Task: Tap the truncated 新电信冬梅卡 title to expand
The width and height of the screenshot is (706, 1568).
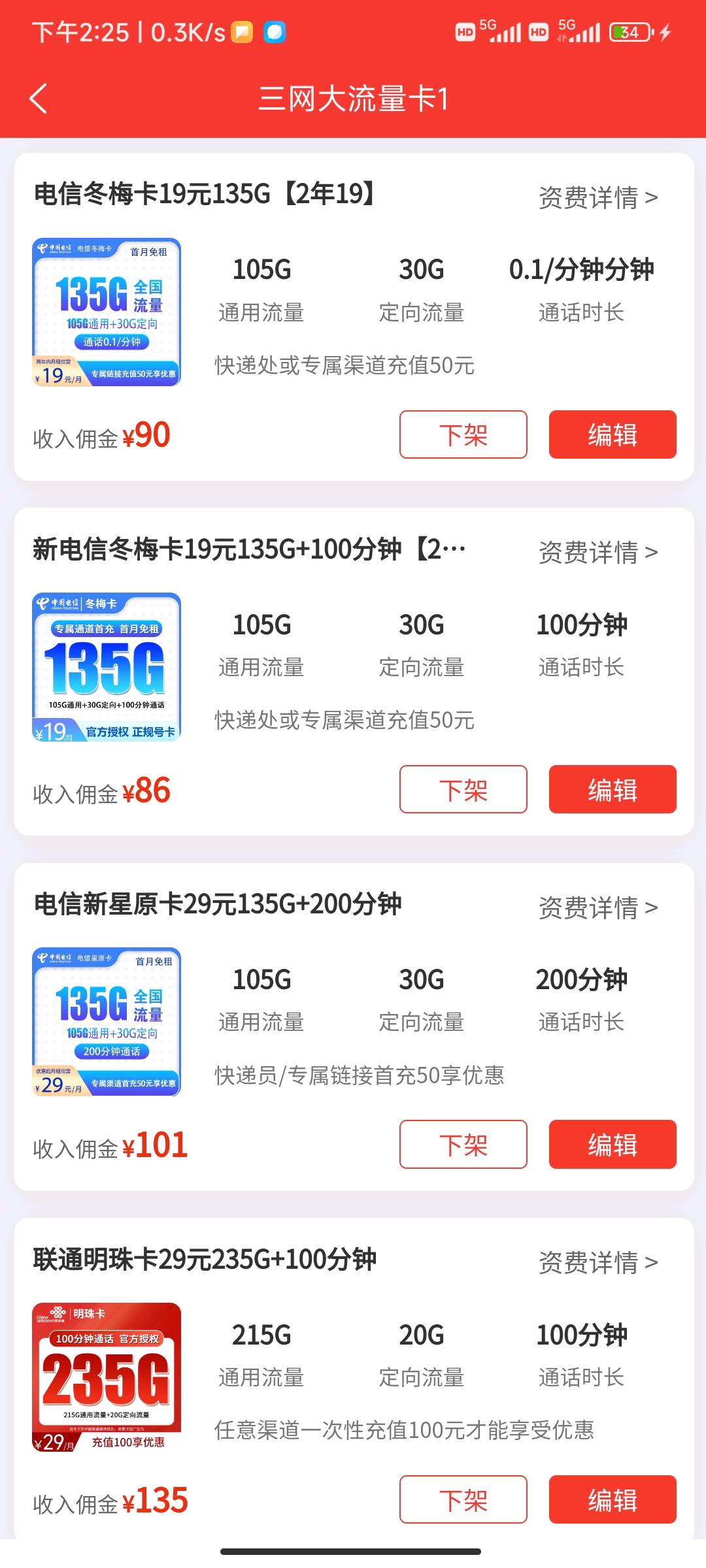Action: (248, 551)
